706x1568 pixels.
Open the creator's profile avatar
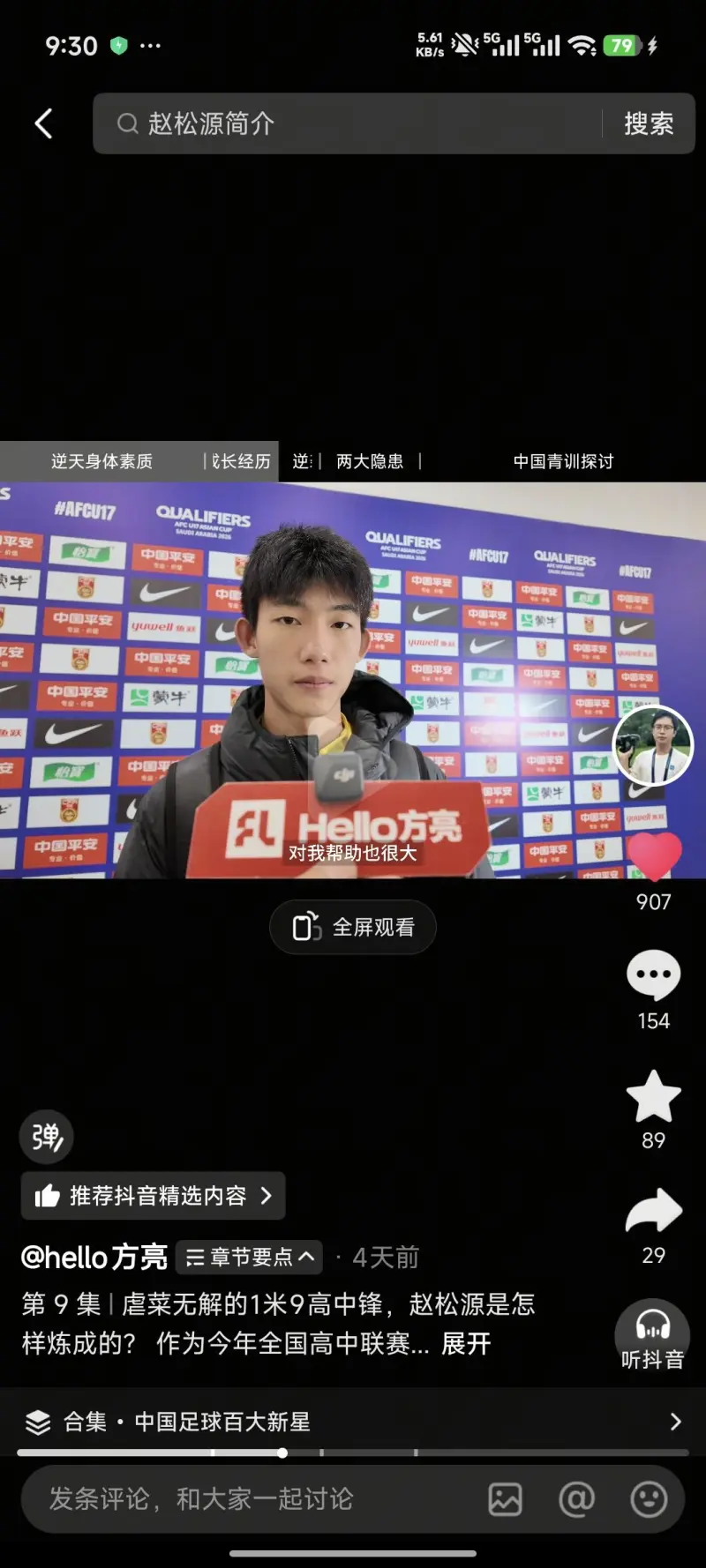[653, 745]
